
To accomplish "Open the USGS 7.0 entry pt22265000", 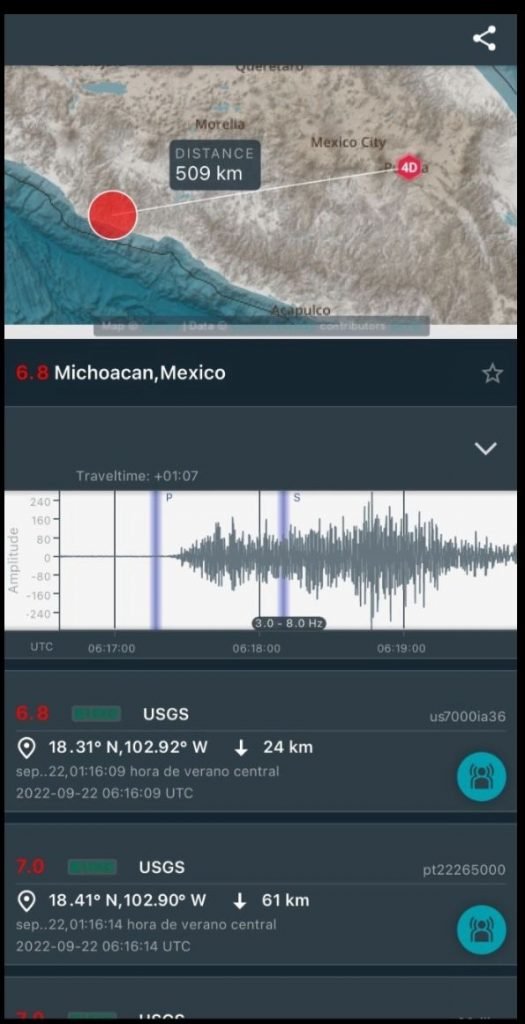I will pyautogui.click(x=261, y=904).
